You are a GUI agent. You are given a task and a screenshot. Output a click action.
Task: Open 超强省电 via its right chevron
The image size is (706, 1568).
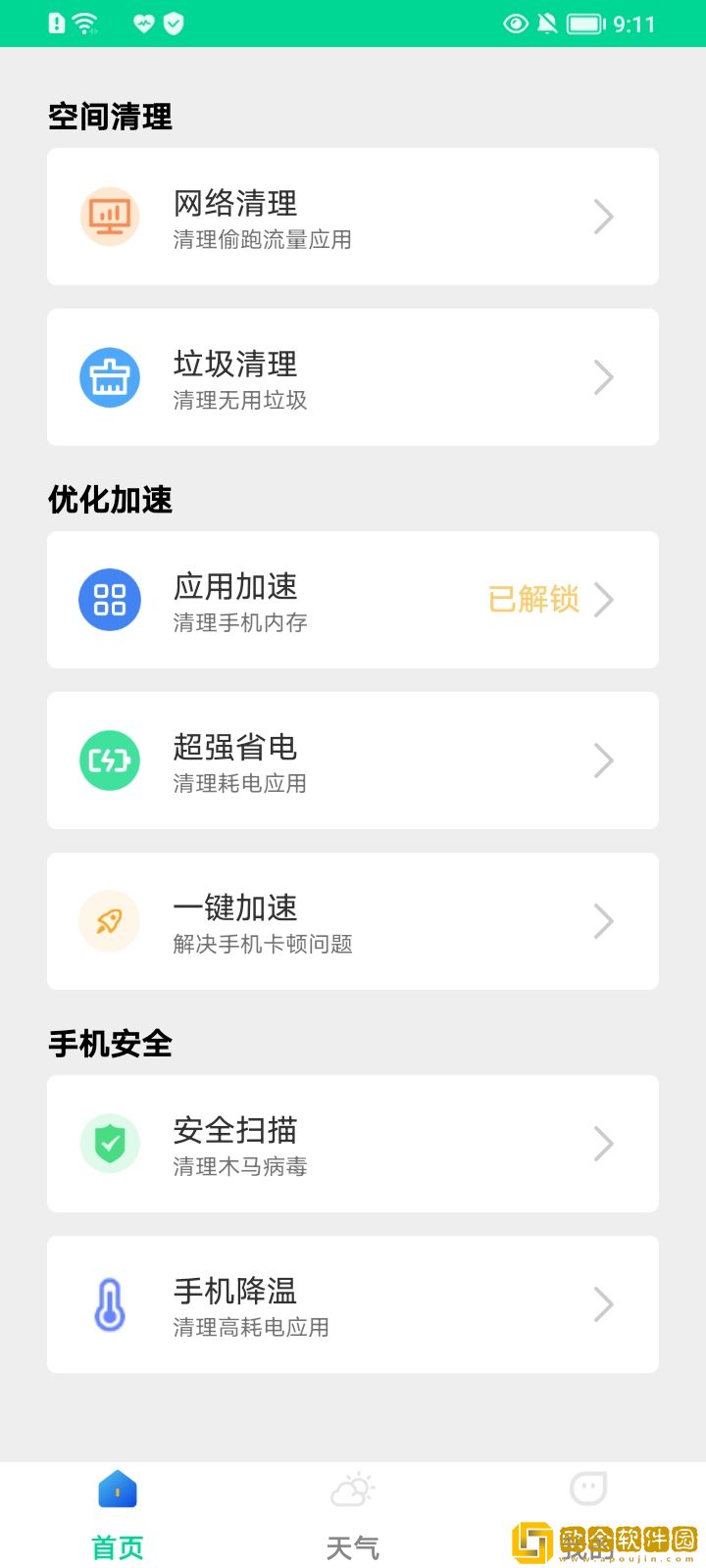pos(604,760)
